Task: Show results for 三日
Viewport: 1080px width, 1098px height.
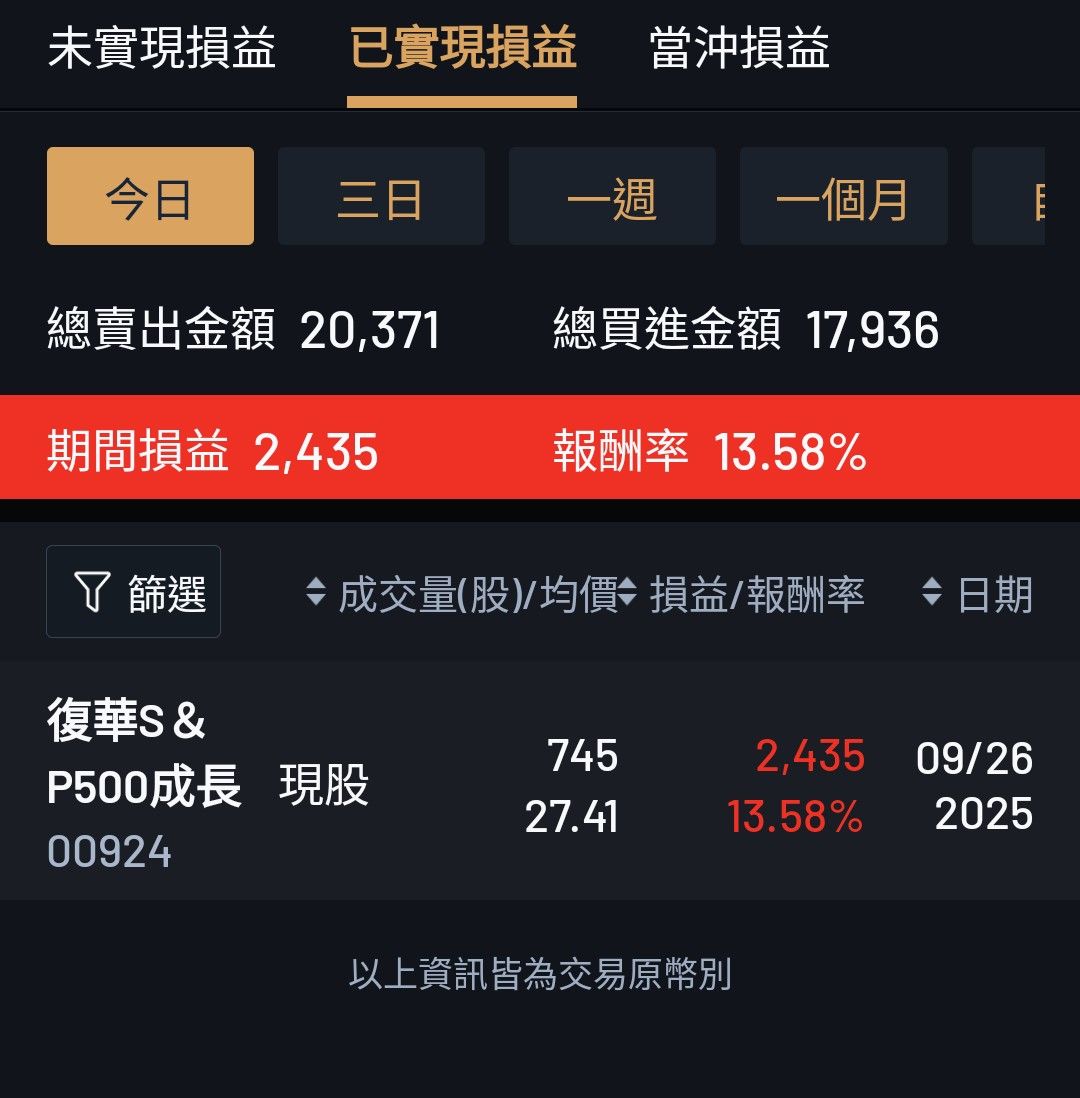Action: (381, 196)
